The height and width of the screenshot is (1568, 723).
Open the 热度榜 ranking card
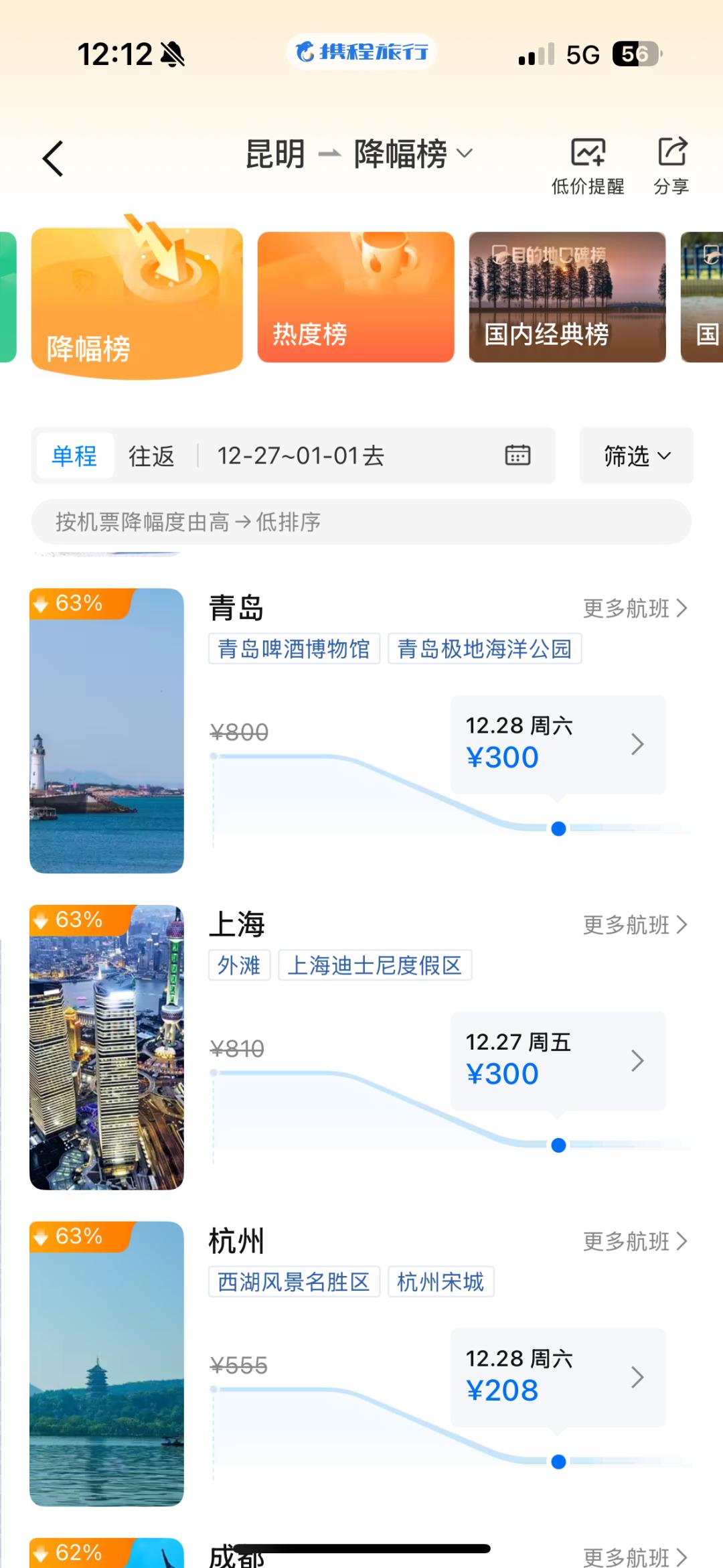coord(355,297)
